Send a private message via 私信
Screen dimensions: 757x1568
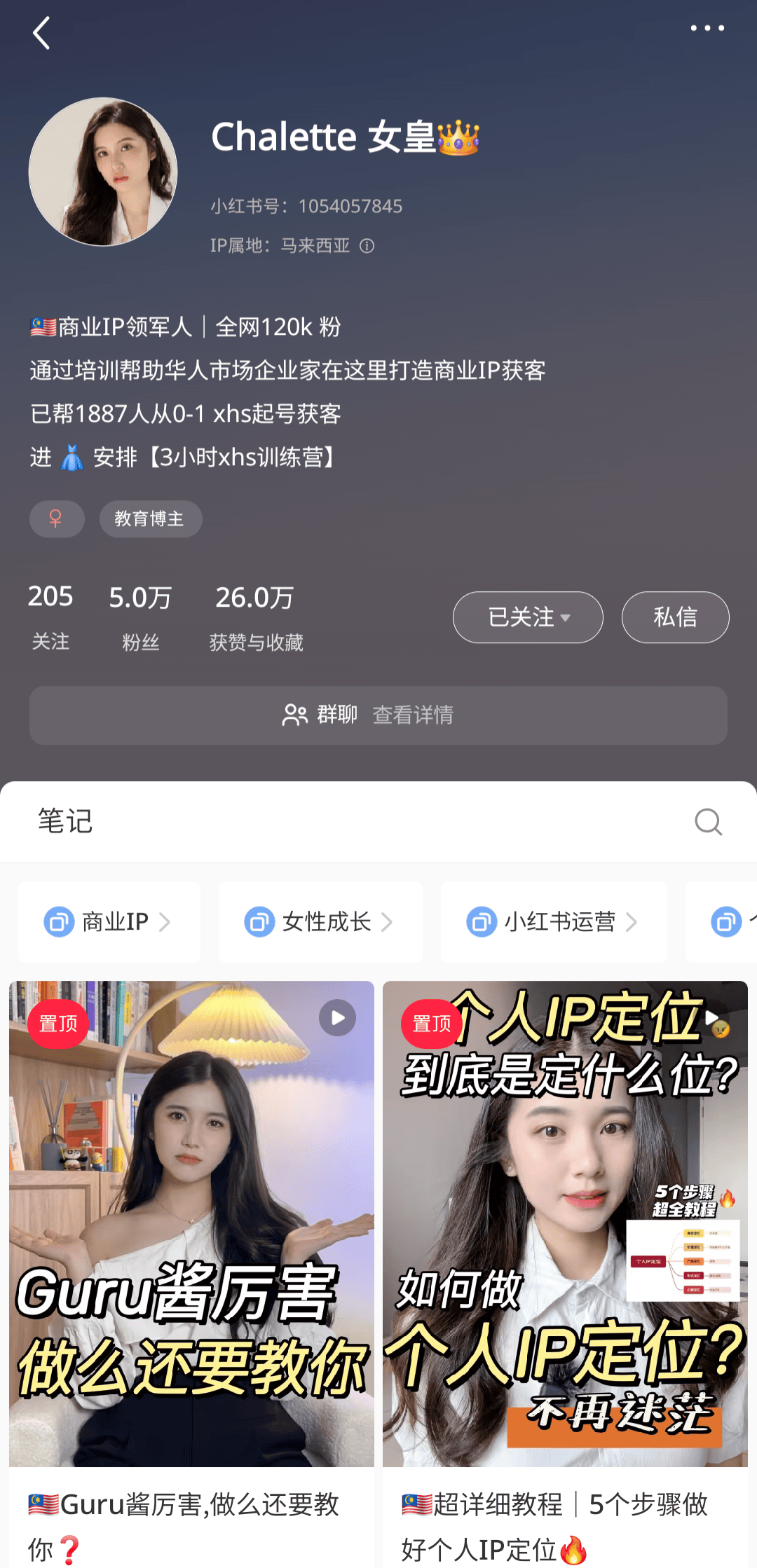click(x=675, y=617)
